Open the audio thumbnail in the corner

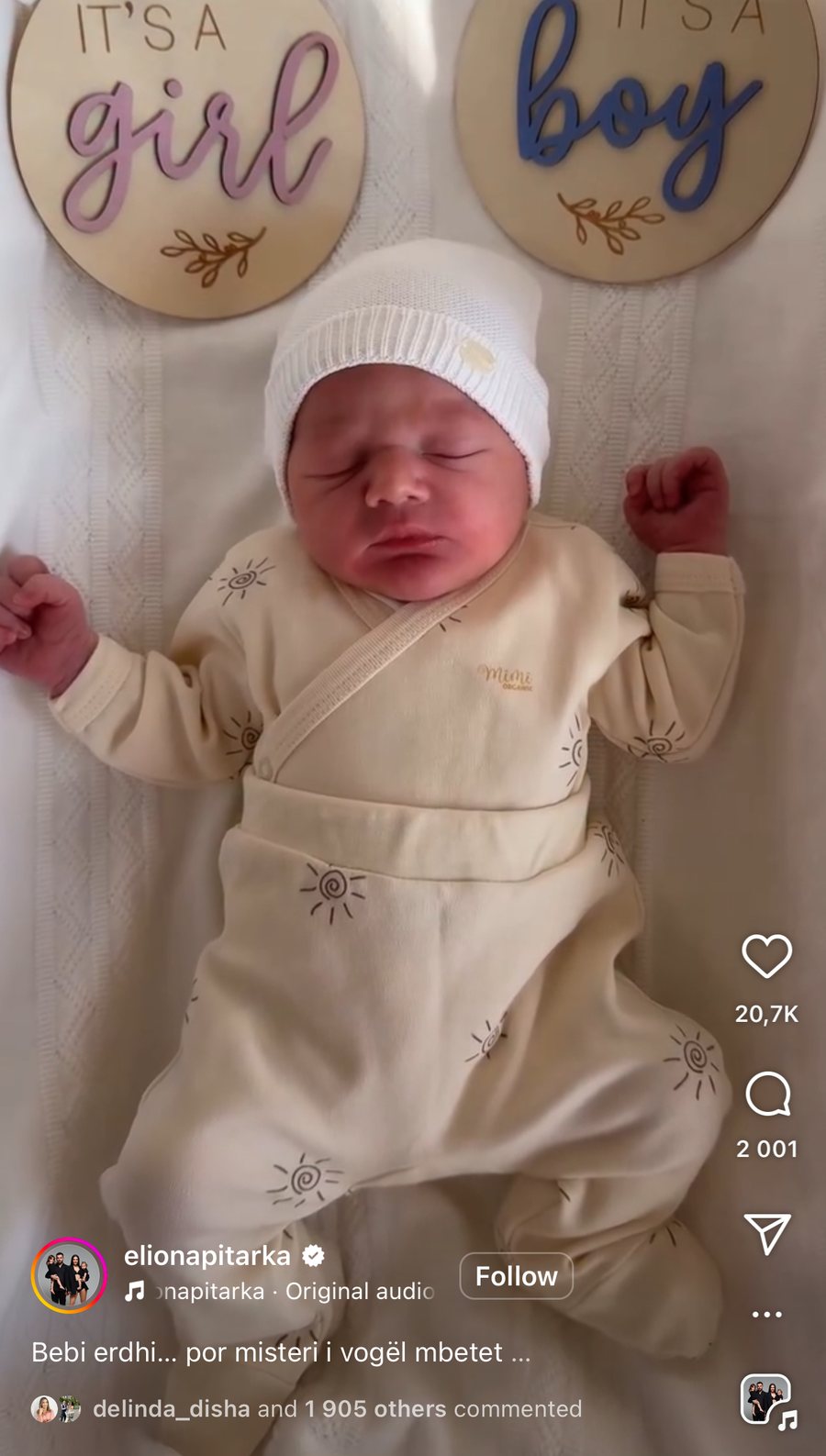[766, 1400]
